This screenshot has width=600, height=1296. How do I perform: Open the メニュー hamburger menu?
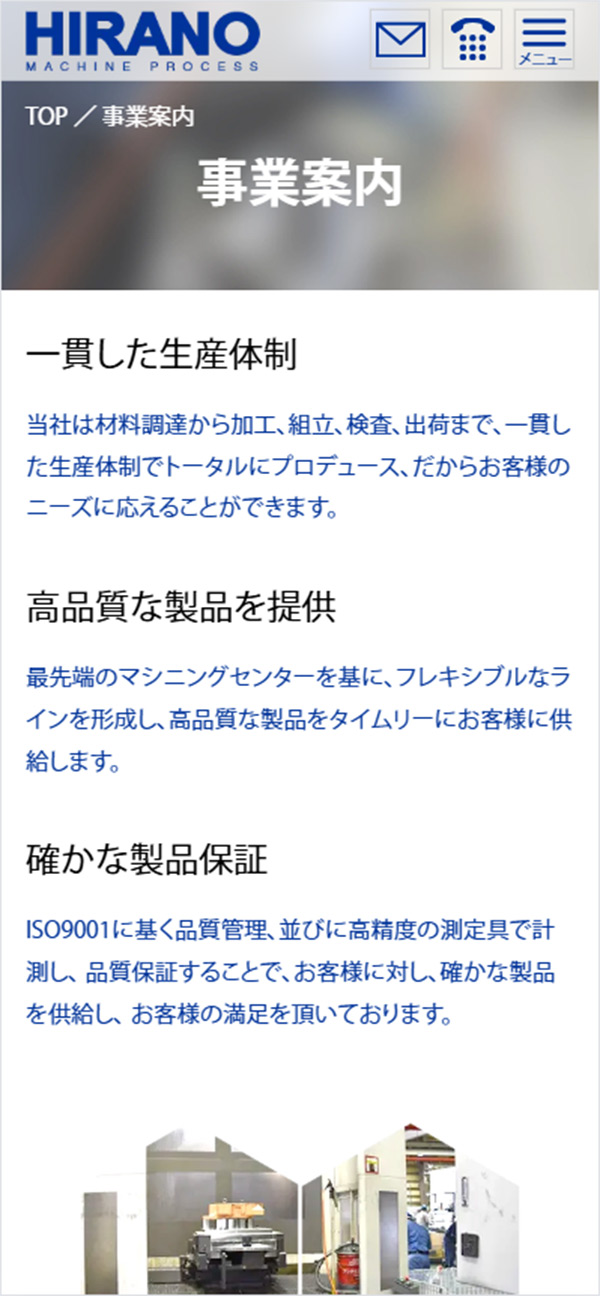[x=544, y=39]
